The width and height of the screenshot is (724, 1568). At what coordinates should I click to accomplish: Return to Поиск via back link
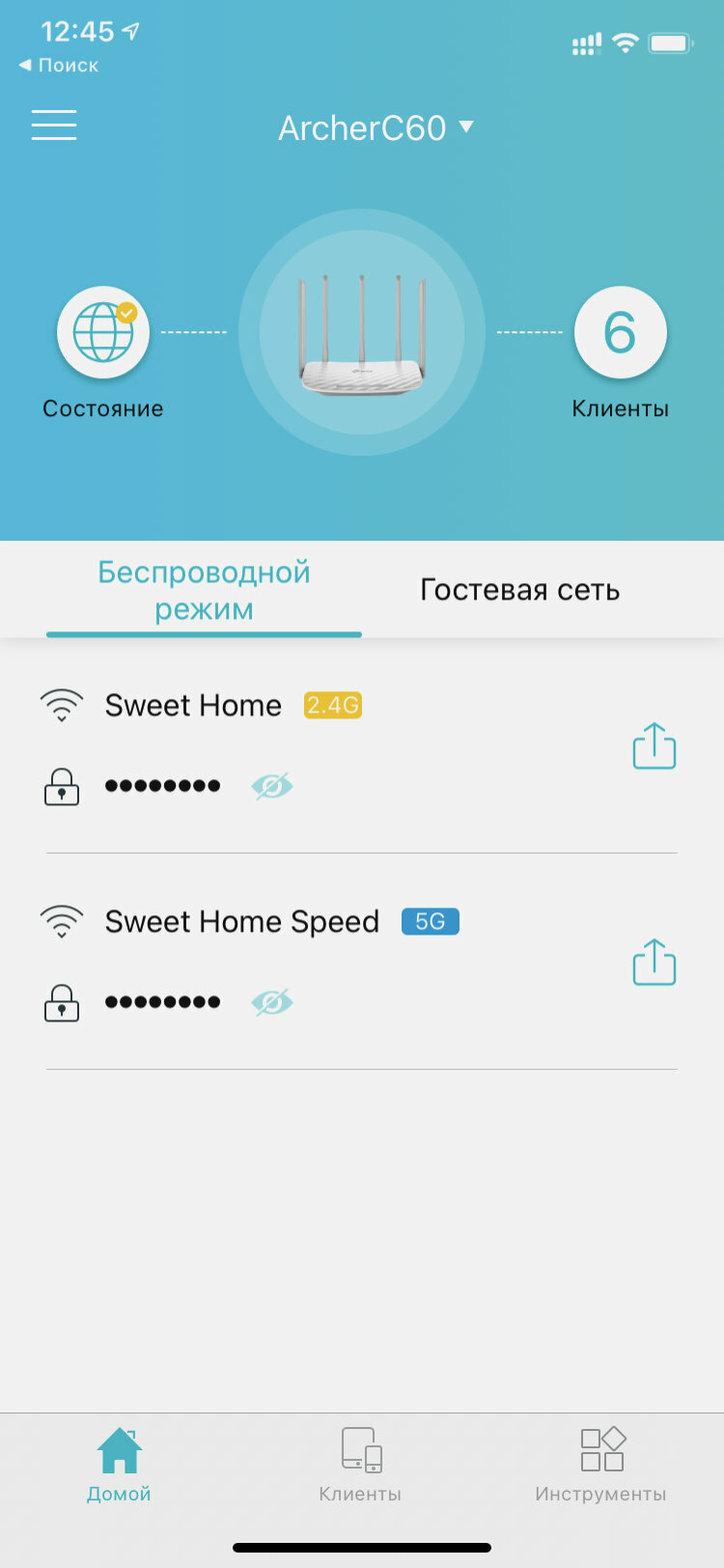click(58, 66)
